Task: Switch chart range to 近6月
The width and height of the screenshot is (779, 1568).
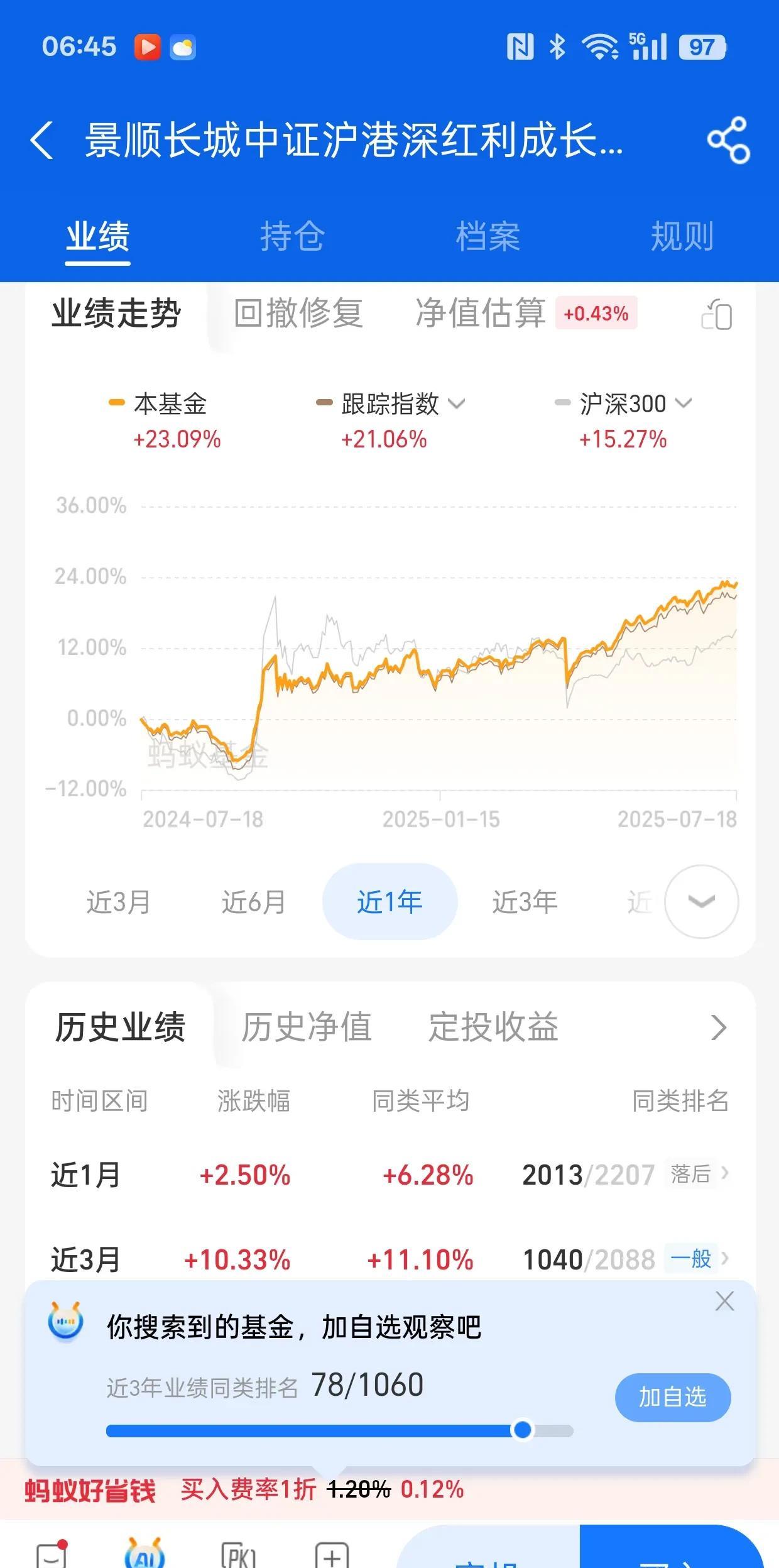Action: 253,902
